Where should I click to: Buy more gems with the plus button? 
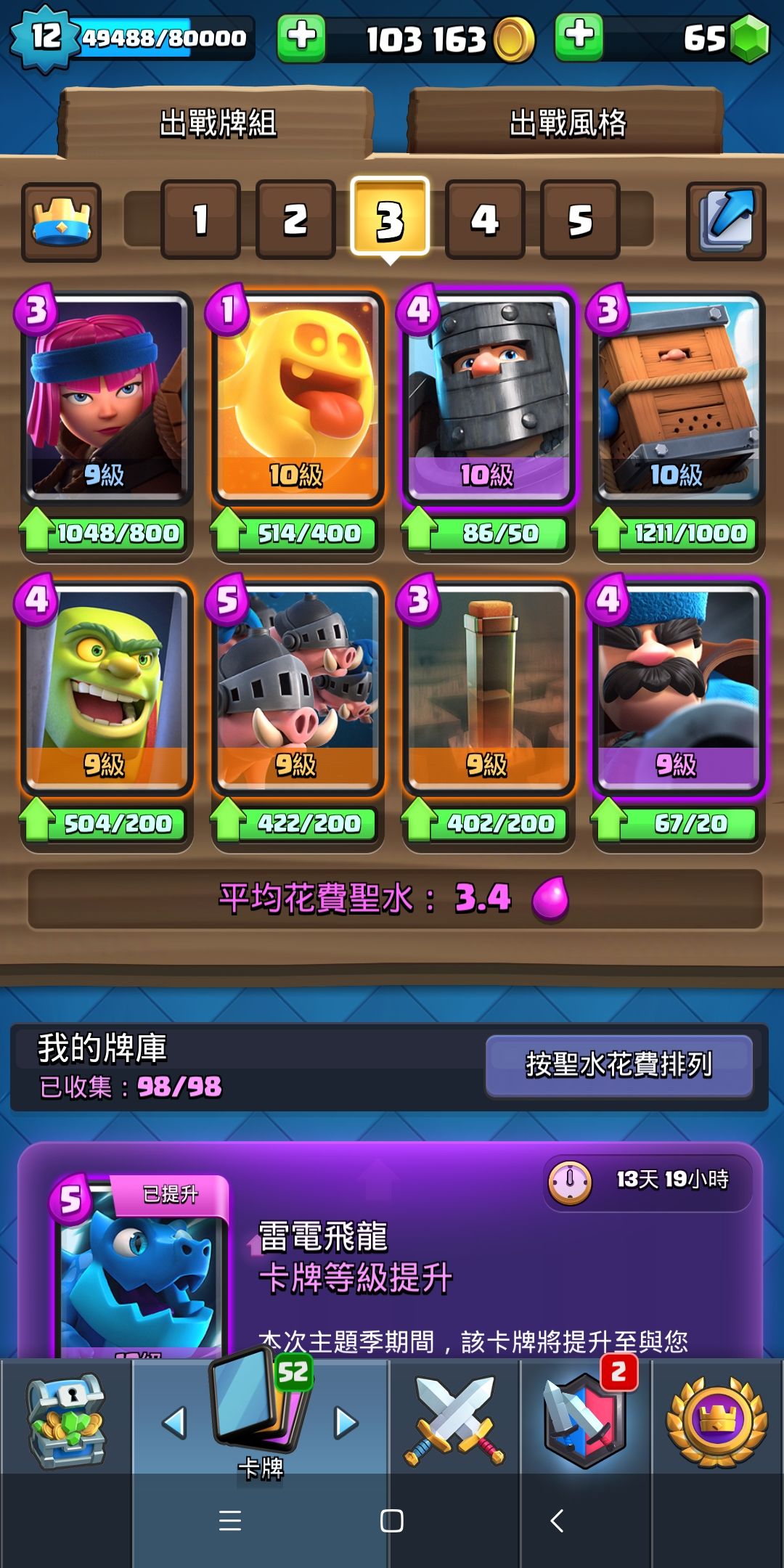point(579,37)
